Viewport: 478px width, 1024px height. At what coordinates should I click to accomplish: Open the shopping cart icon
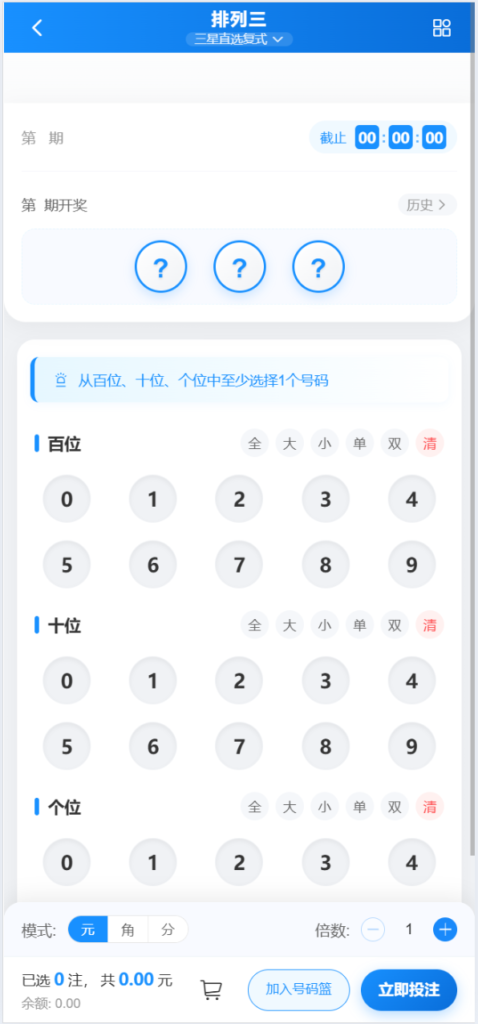211,990
